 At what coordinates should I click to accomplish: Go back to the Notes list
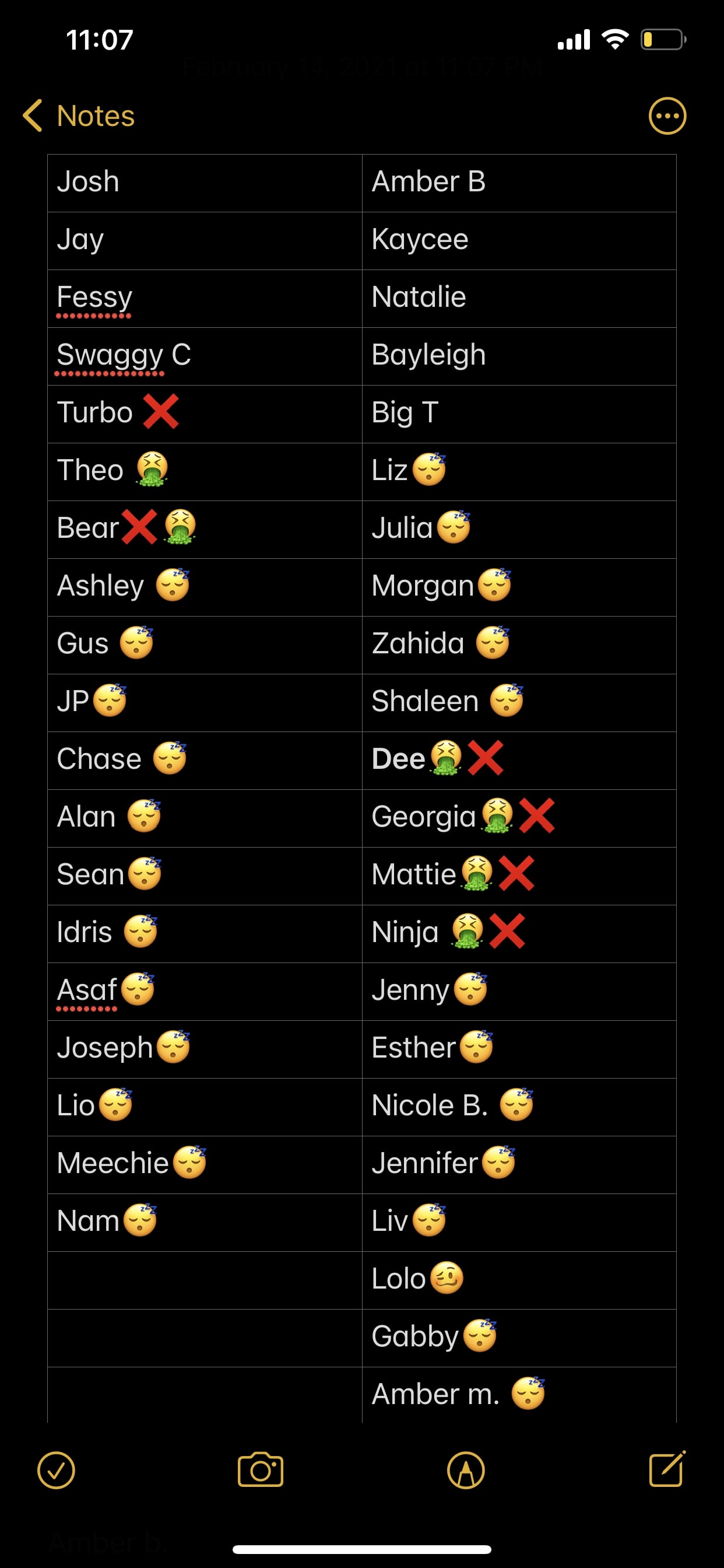79,116
